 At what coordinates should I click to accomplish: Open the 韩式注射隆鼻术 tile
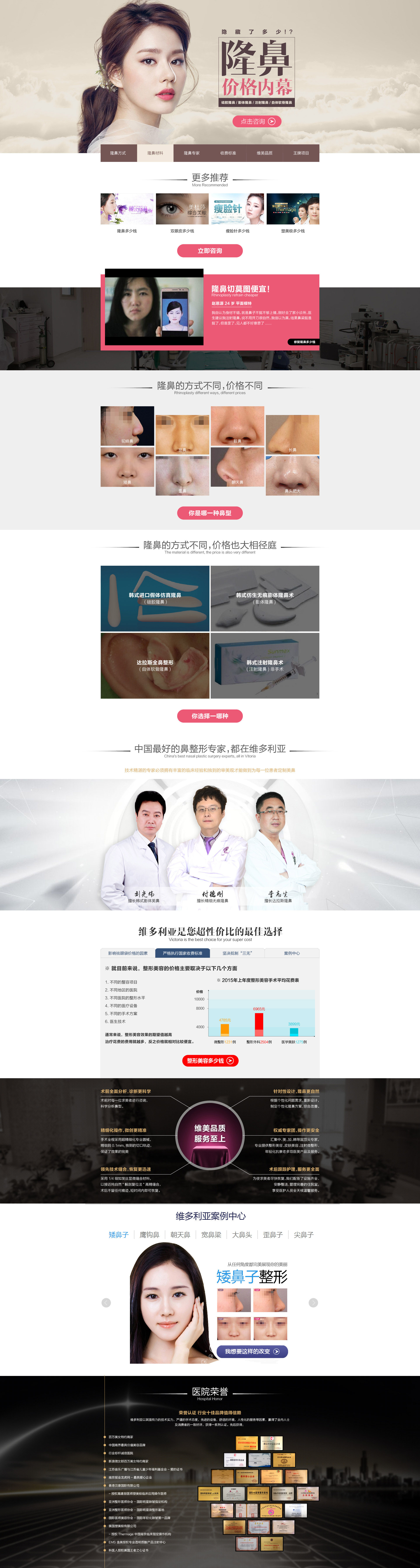265,665
